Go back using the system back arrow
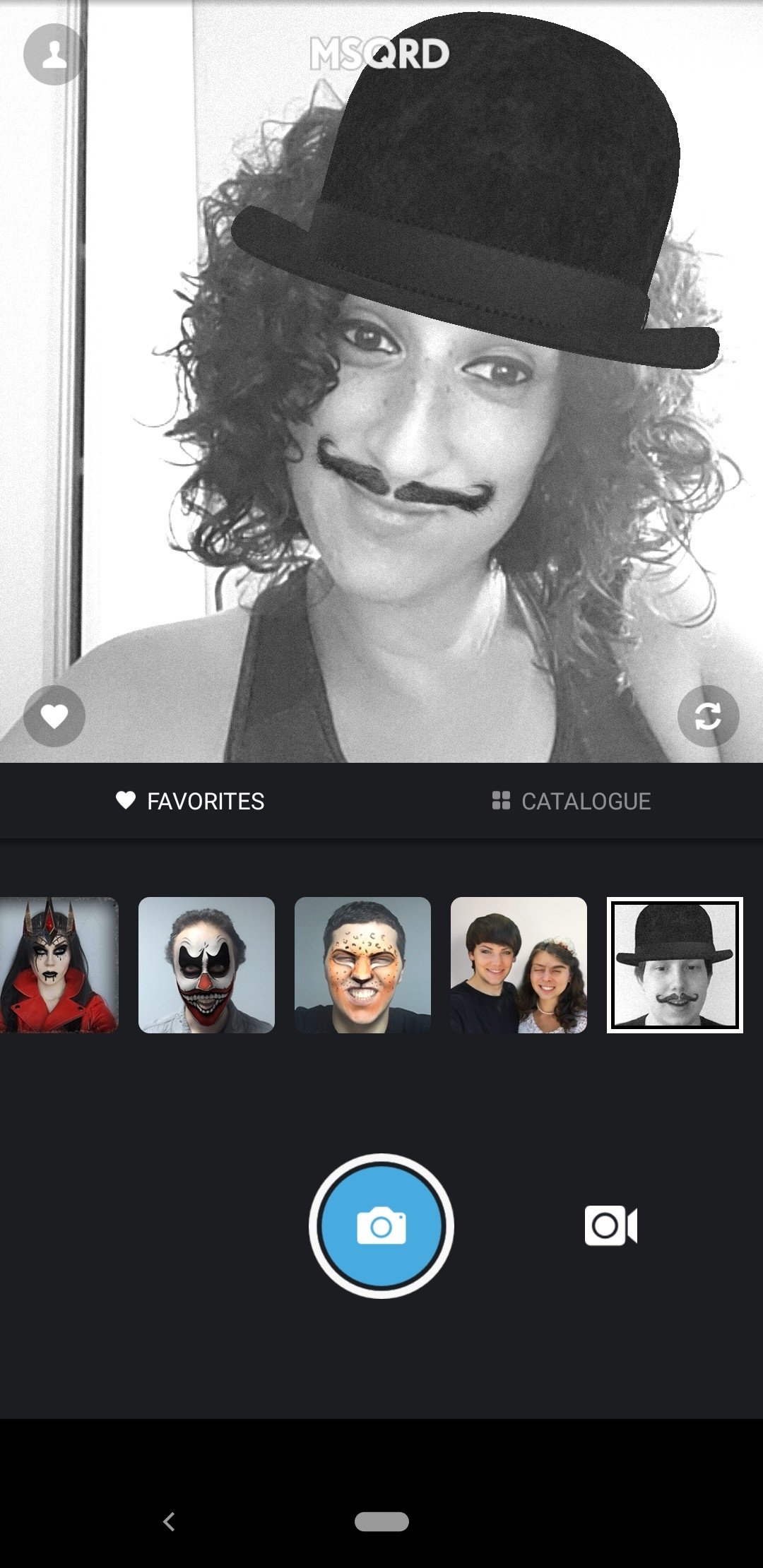Viewport: 763px width, 1568px height. (x=169, y=1521)
